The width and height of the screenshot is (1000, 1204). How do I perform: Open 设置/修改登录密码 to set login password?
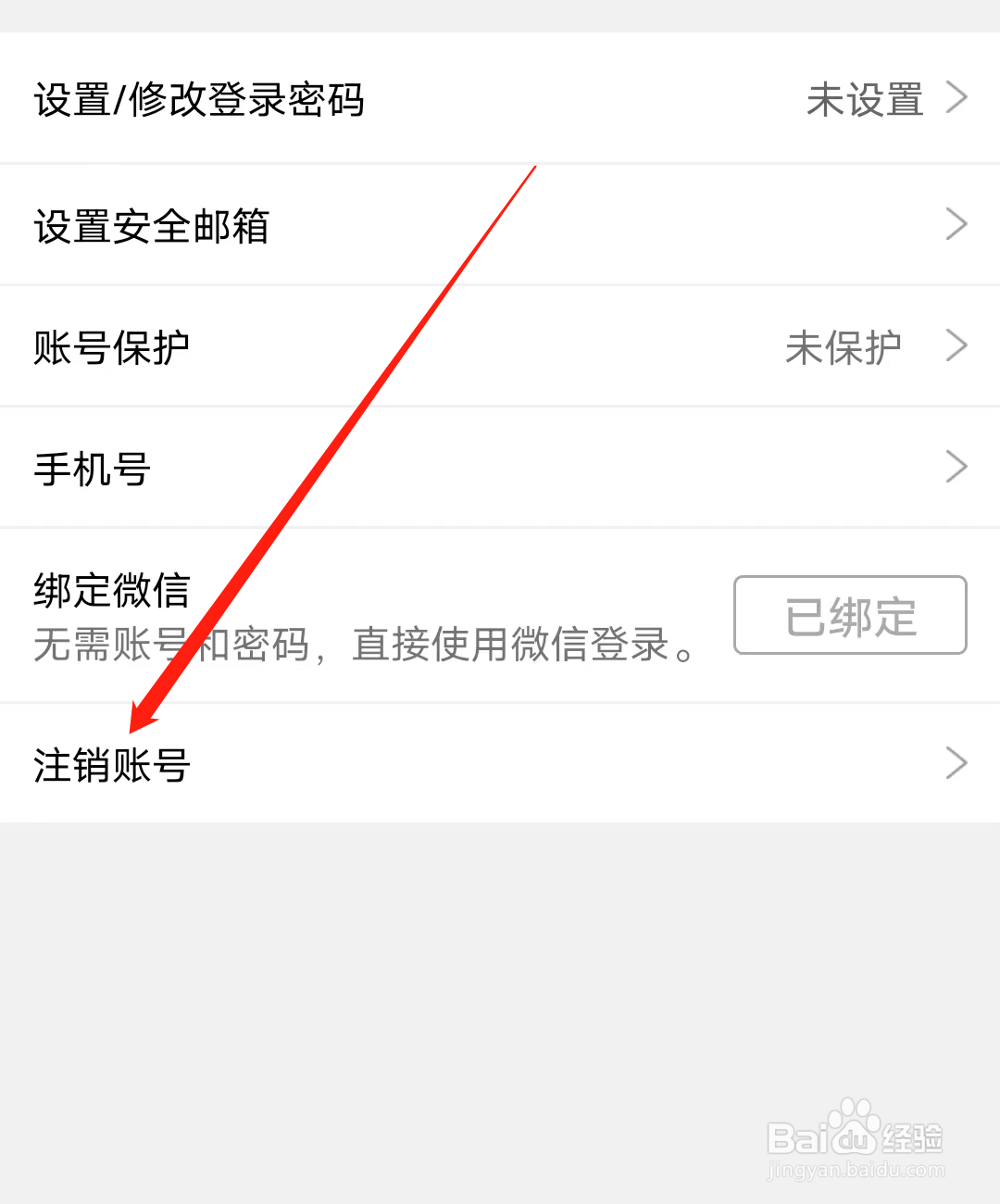(x=199, y=100)
